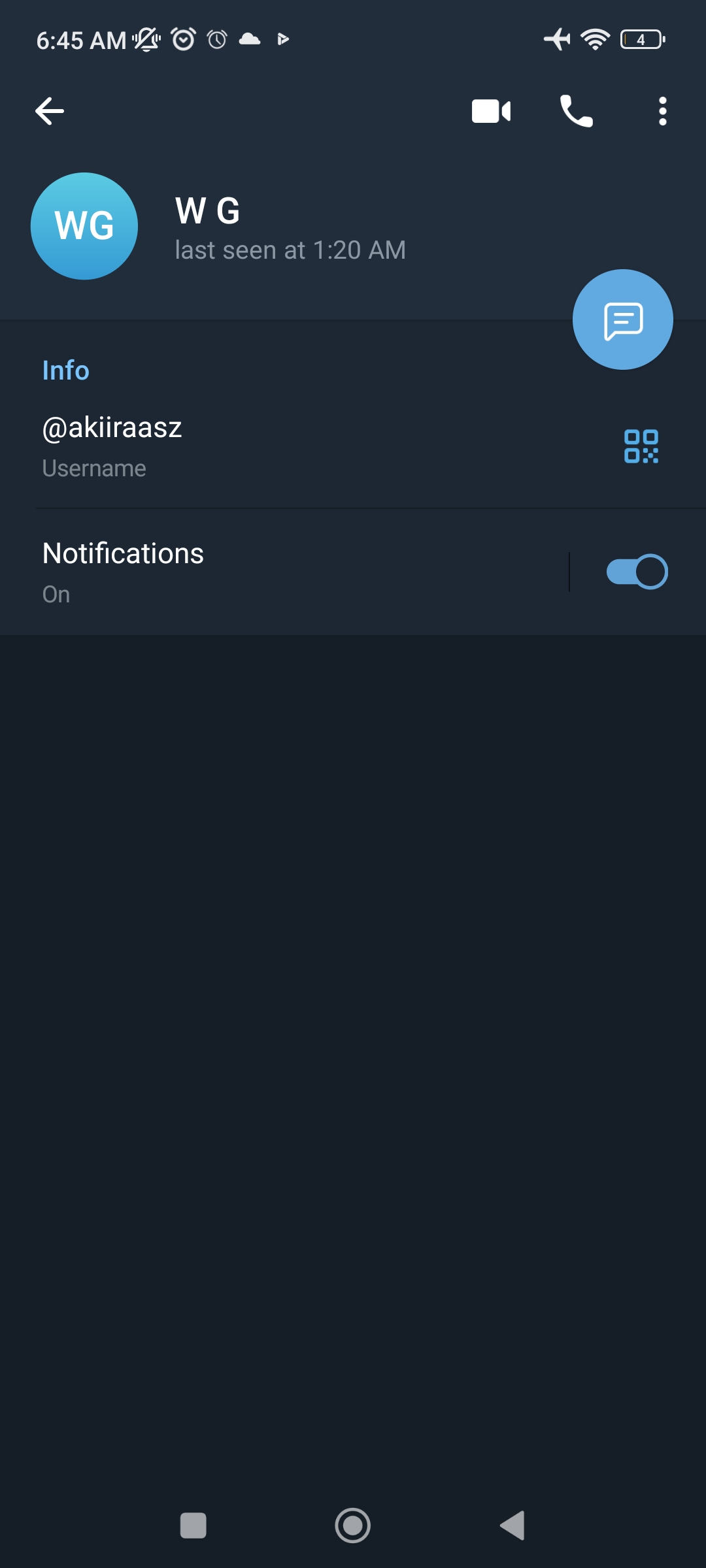Open the three-dot overflow menu

[x=662, y=111]
